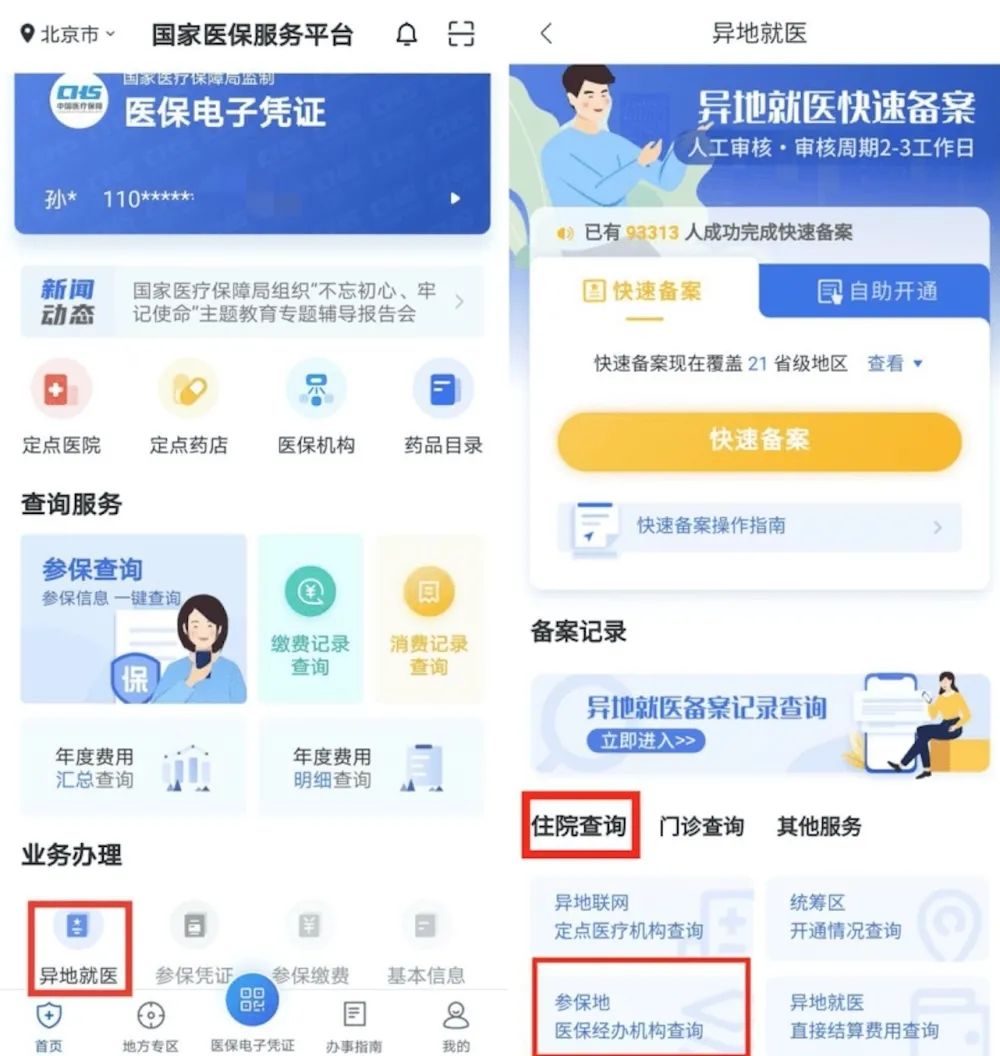This screenshot has width=1000, height=1056.
Task: Enter 异地就医备案记录查询 via 立即进入
Action: 647,741
